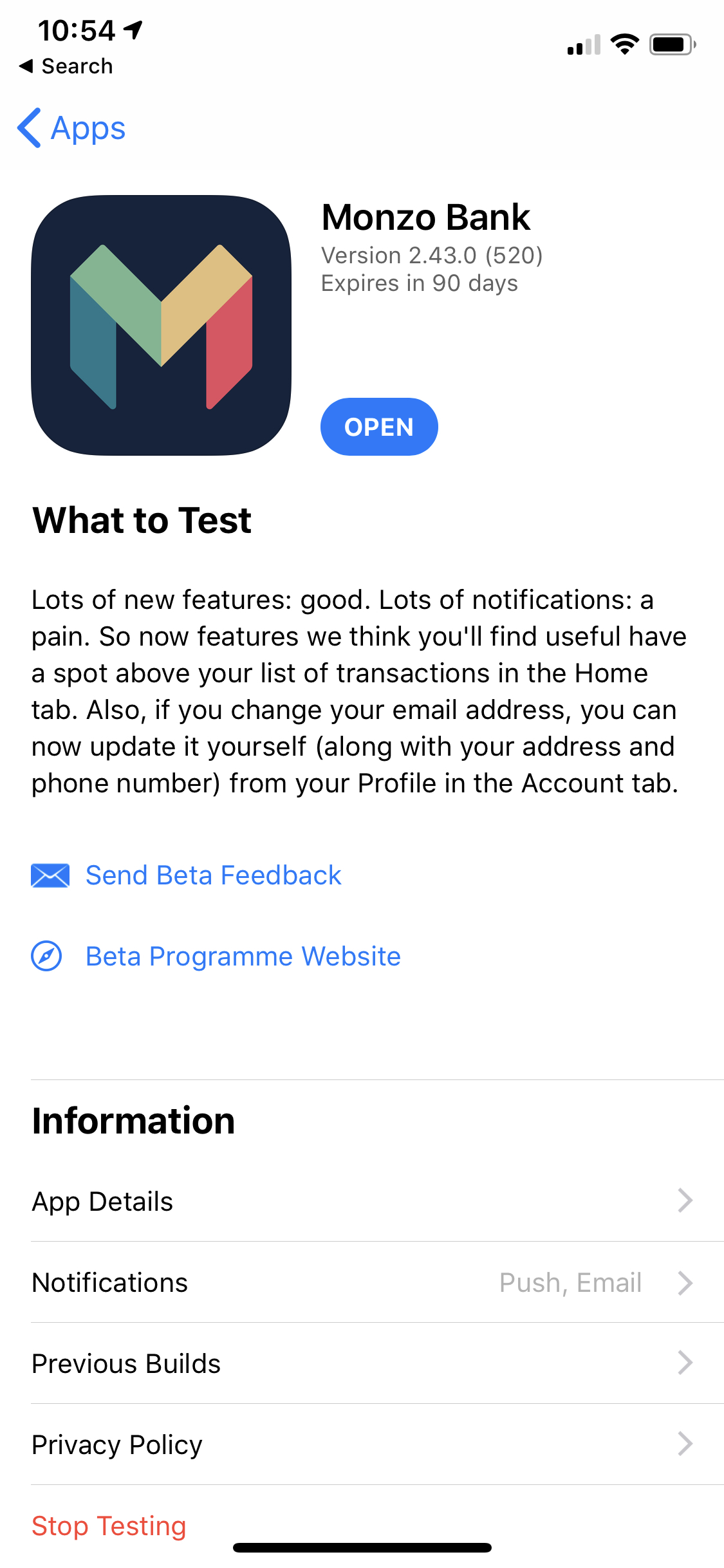Return to Search via status bar link

click(66, 66)
